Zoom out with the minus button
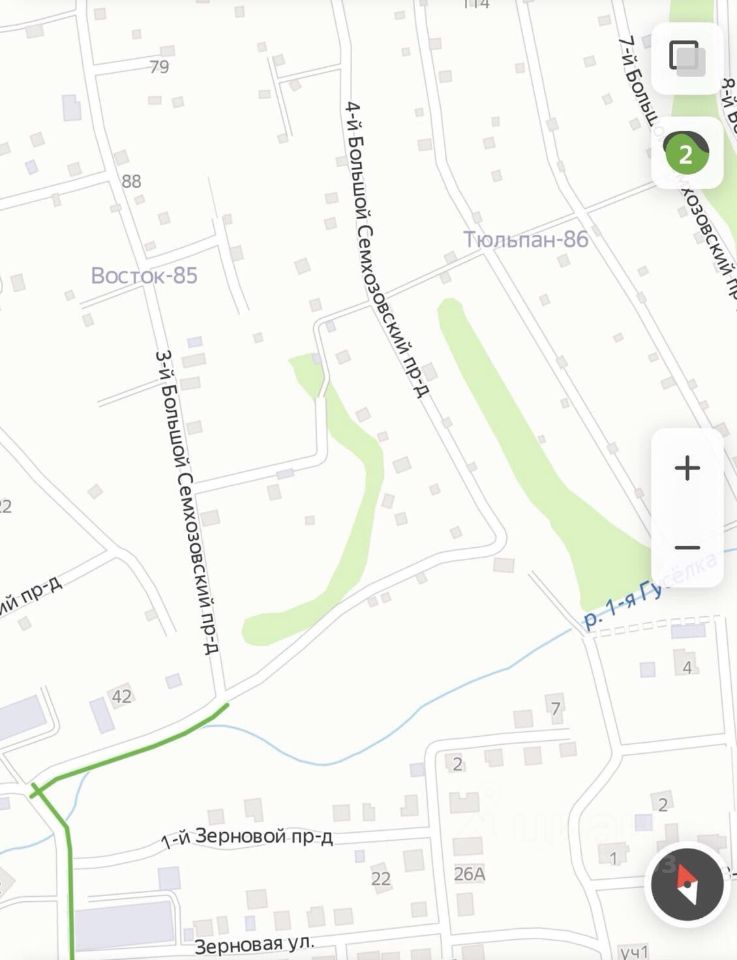The height and width of the screenshot is (960, 737). 687,547
